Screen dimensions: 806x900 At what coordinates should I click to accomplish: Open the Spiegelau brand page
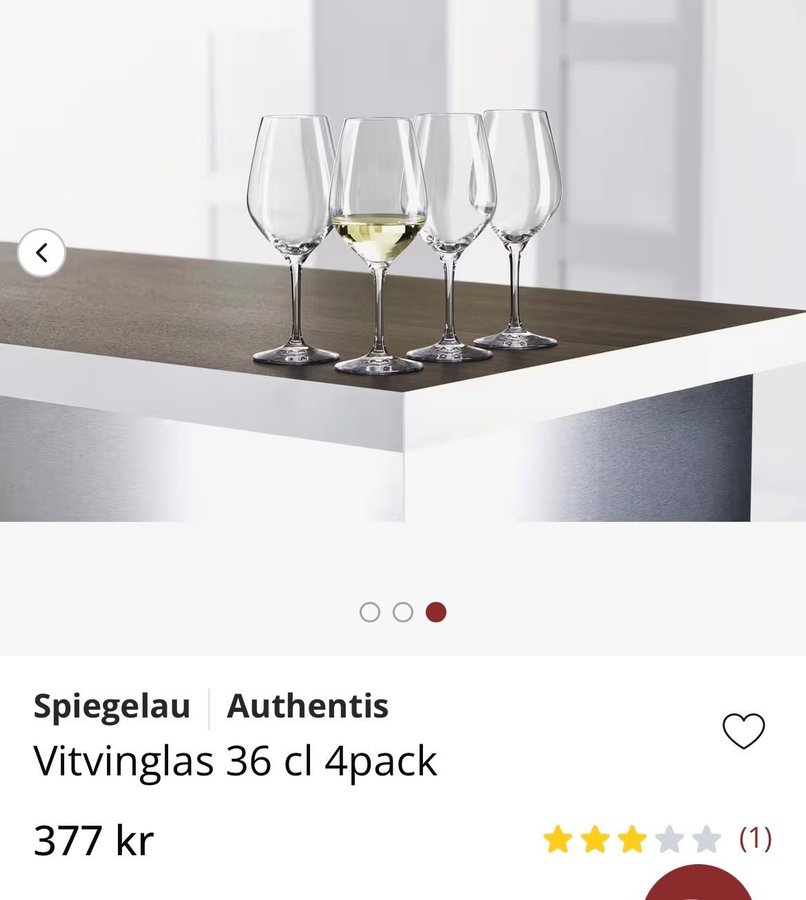point(112,706)
